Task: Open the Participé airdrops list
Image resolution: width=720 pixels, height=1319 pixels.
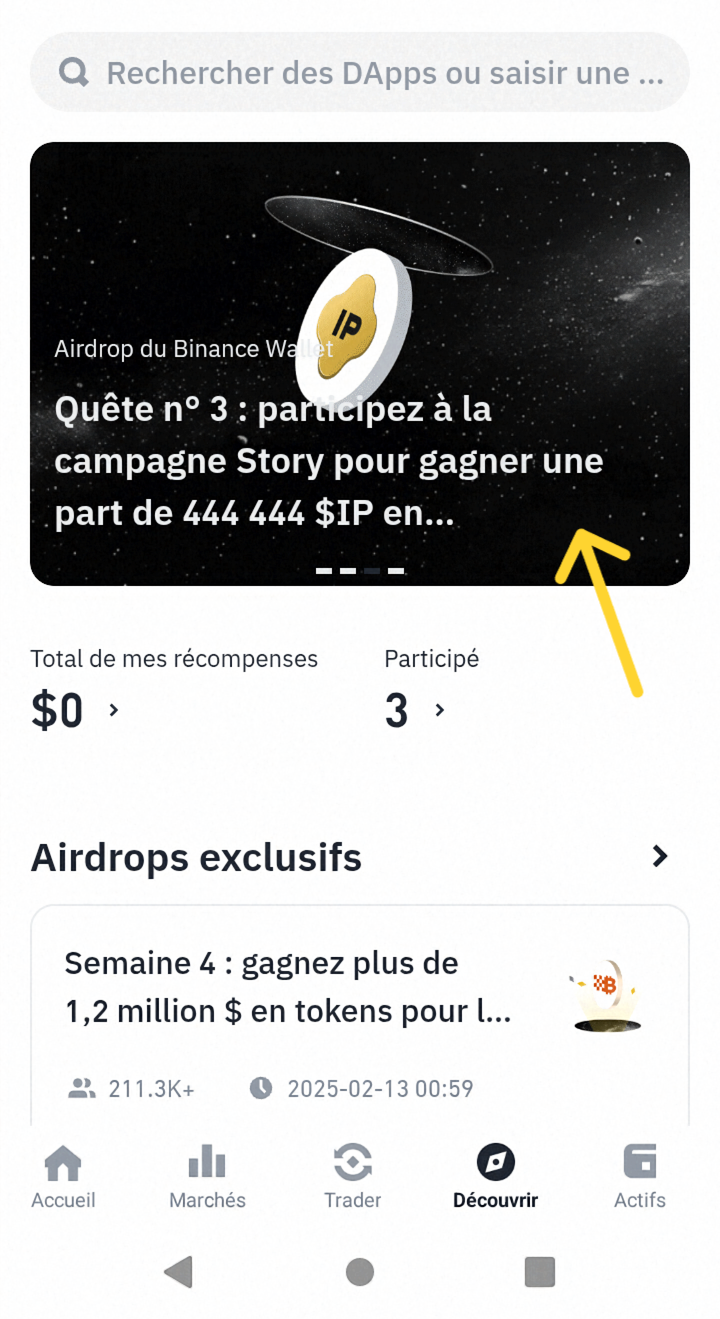Action: [x=415, y=709]
